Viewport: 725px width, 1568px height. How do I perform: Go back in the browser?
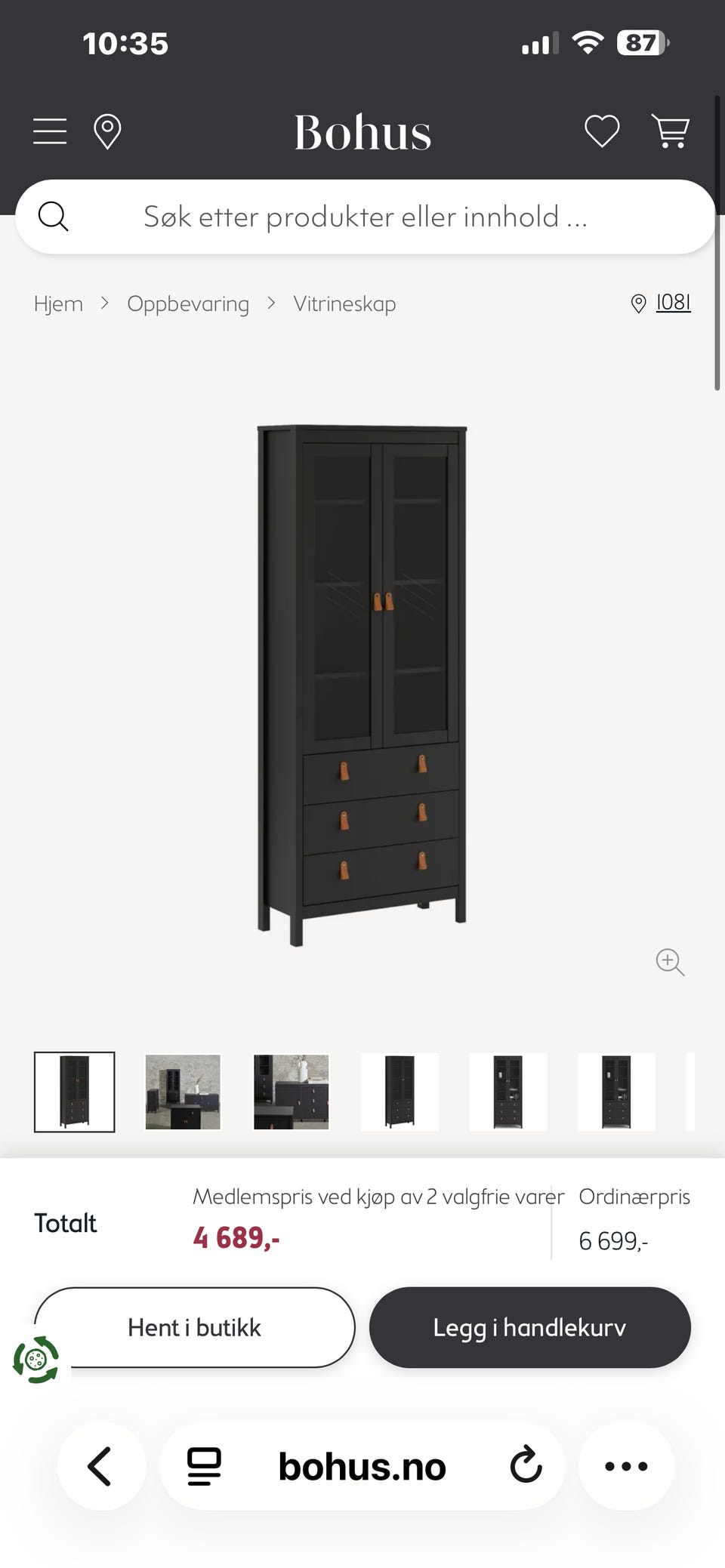pyautogui.click(x=101, y=1466)
